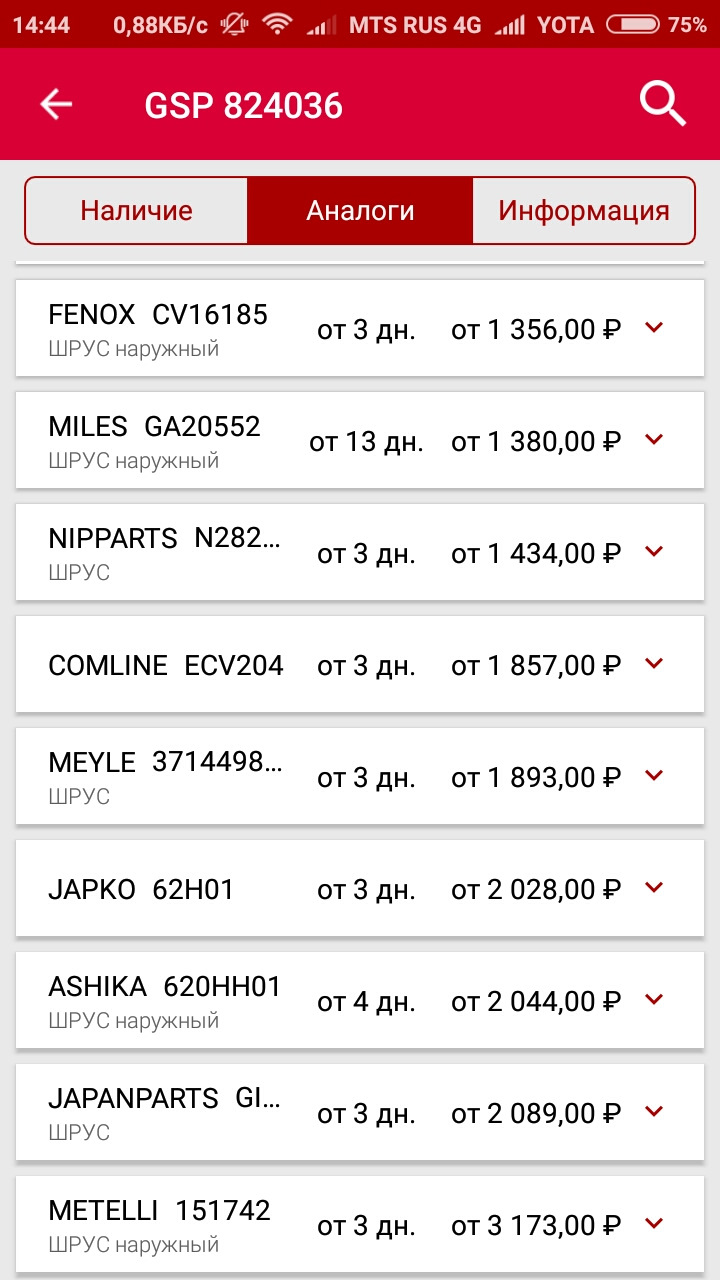Expand the JAPANPARTS offers chevron
Screen dimensions: 720x1280
(655, 1111)
